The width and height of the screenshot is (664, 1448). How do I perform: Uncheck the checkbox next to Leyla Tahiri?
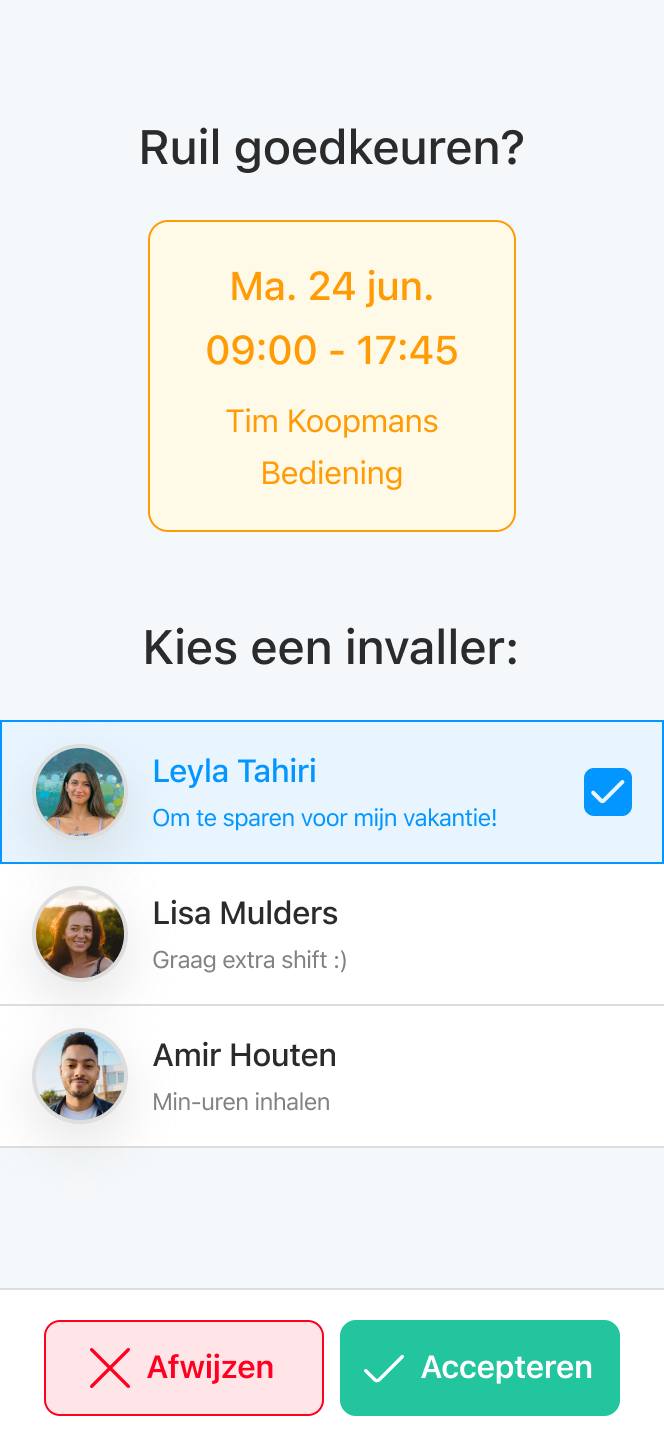click(607, 792)
